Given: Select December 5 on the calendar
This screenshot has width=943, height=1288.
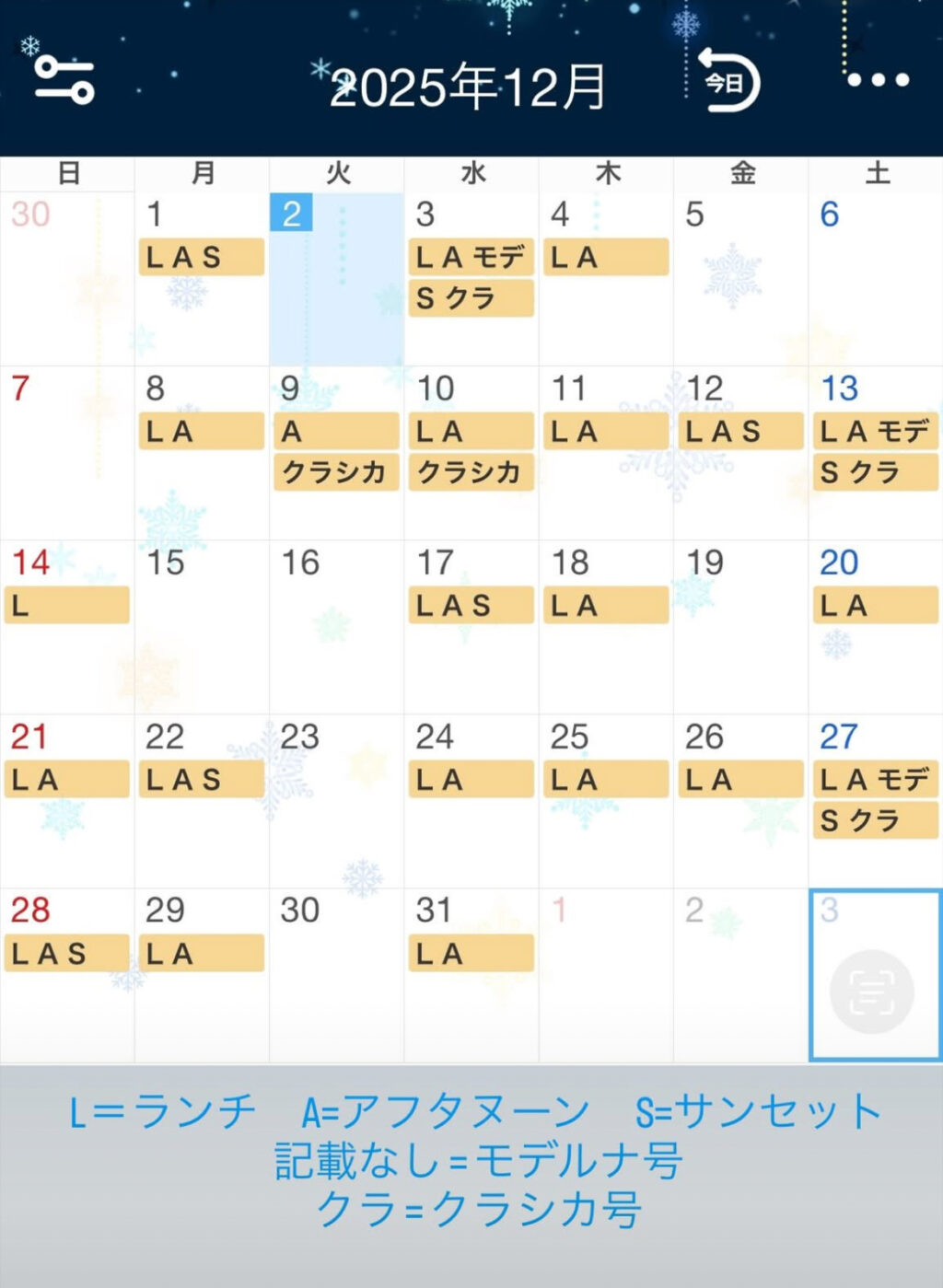Looking at the screenshot, I should tap(740, 278).
